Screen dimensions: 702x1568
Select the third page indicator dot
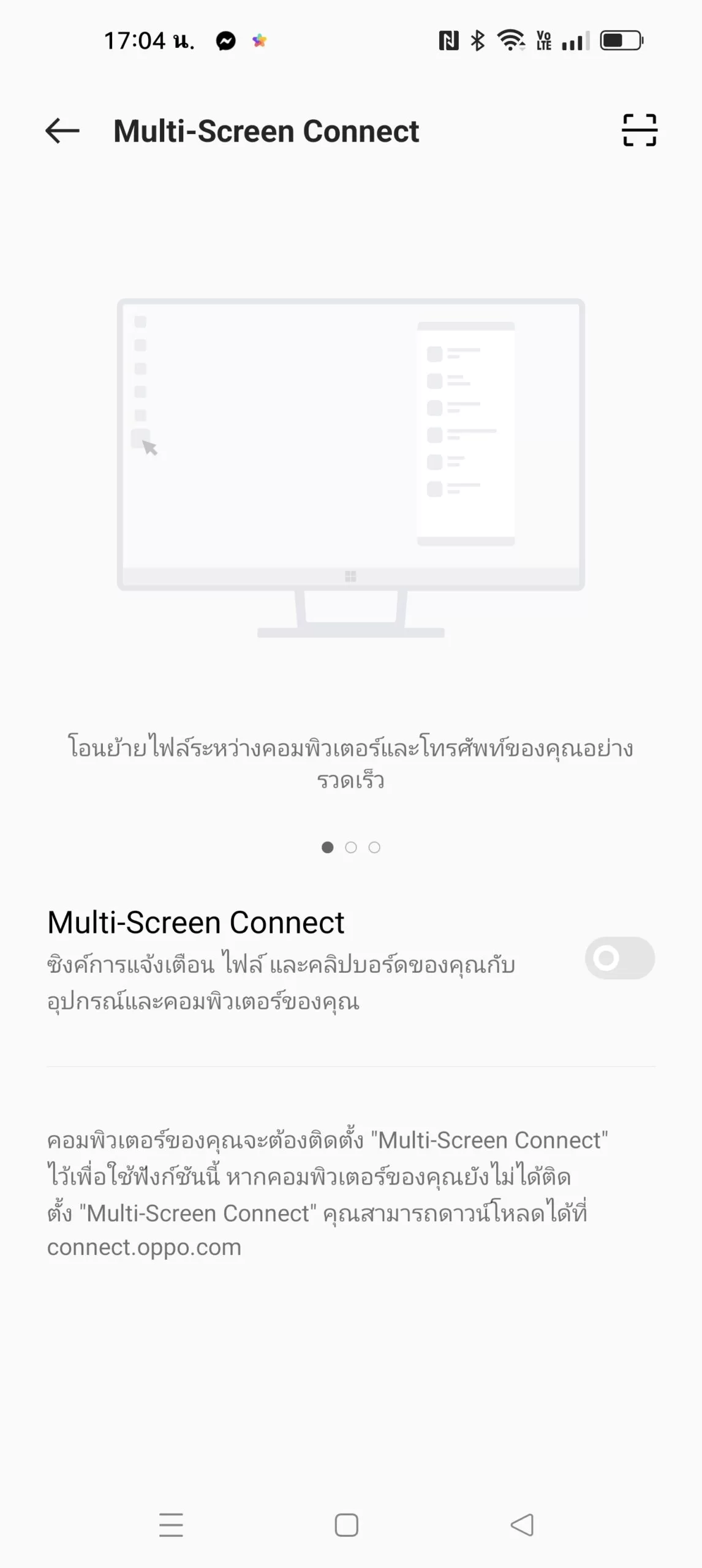tap(374, 847)
